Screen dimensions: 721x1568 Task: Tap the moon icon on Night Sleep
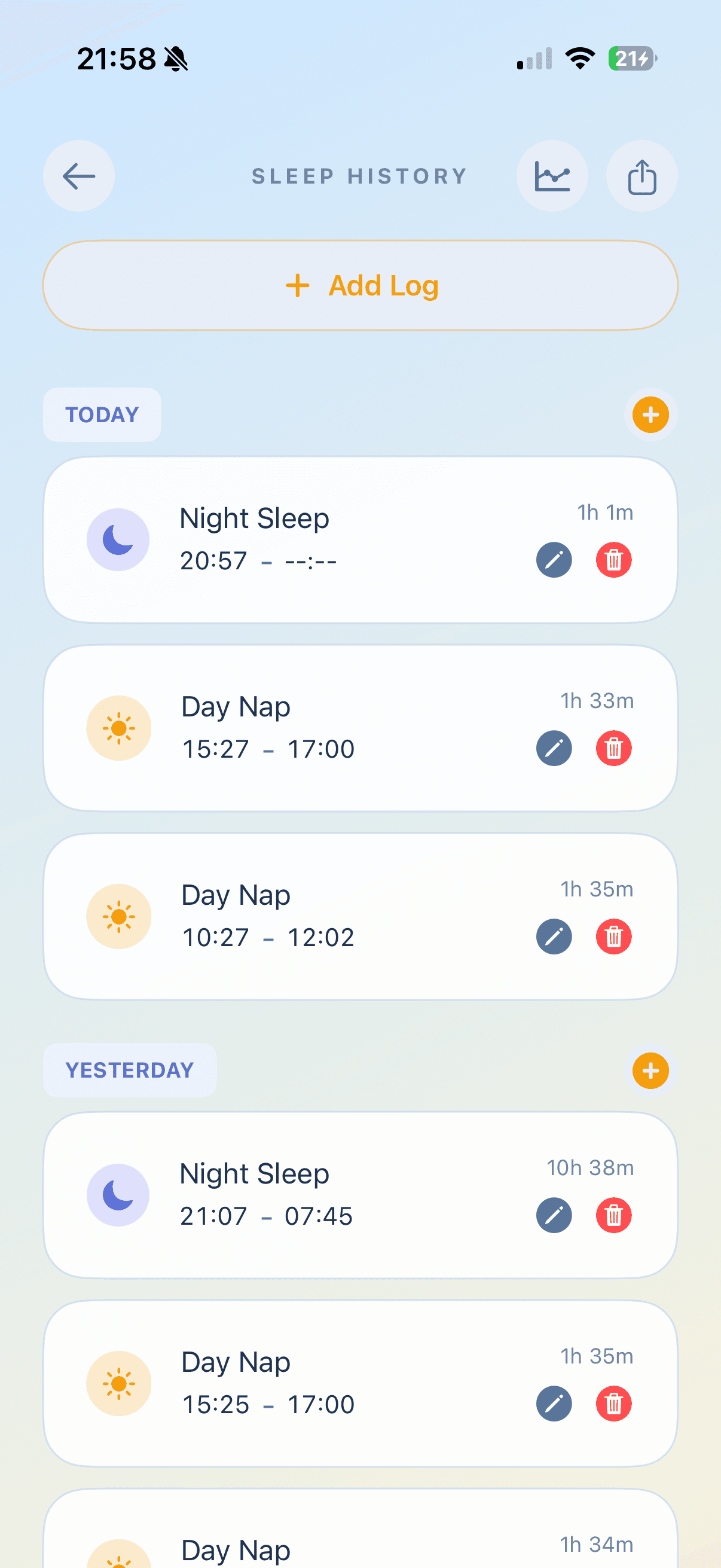point(118,539)
